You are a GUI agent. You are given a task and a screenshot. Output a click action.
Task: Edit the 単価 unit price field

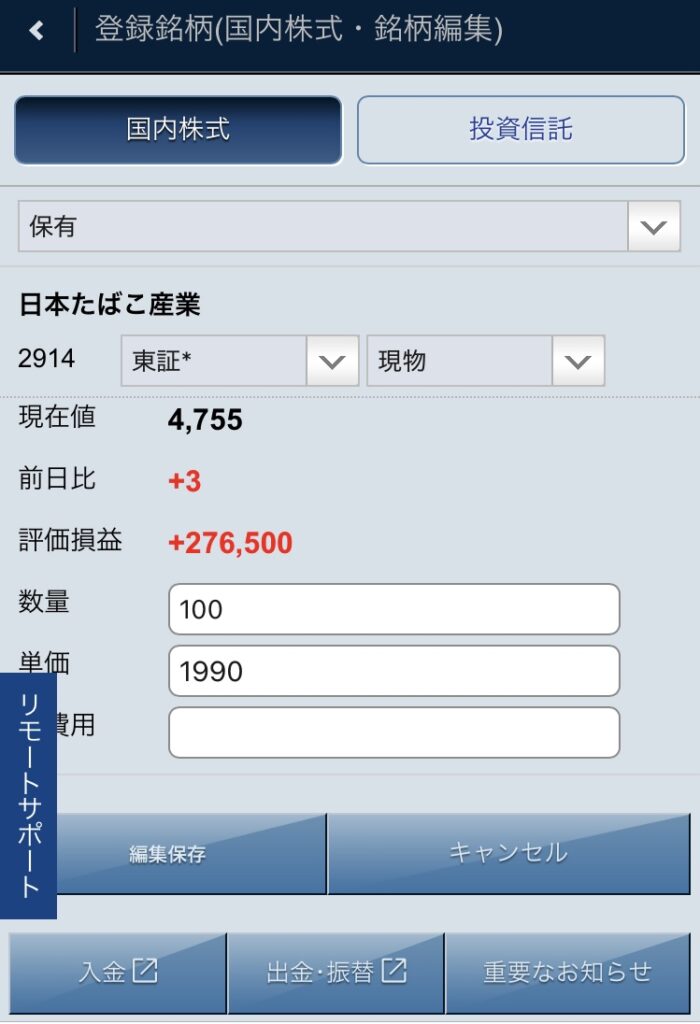coord(394,671)
